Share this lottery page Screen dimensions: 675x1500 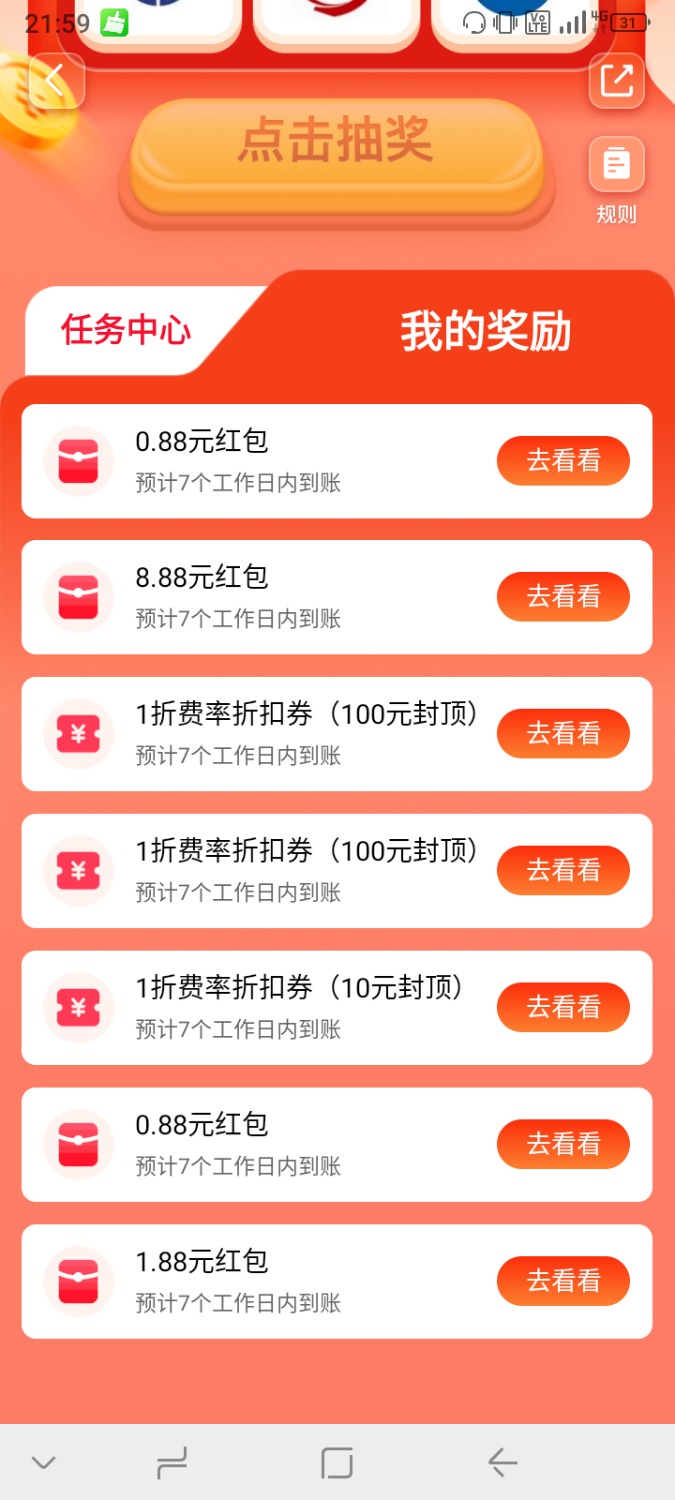[616, 81]
